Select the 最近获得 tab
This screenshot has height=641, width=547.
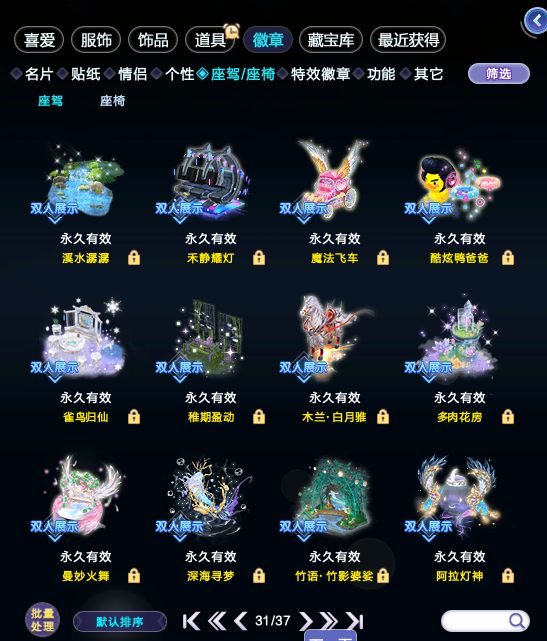pyautogui.click(x=408, y=40)
